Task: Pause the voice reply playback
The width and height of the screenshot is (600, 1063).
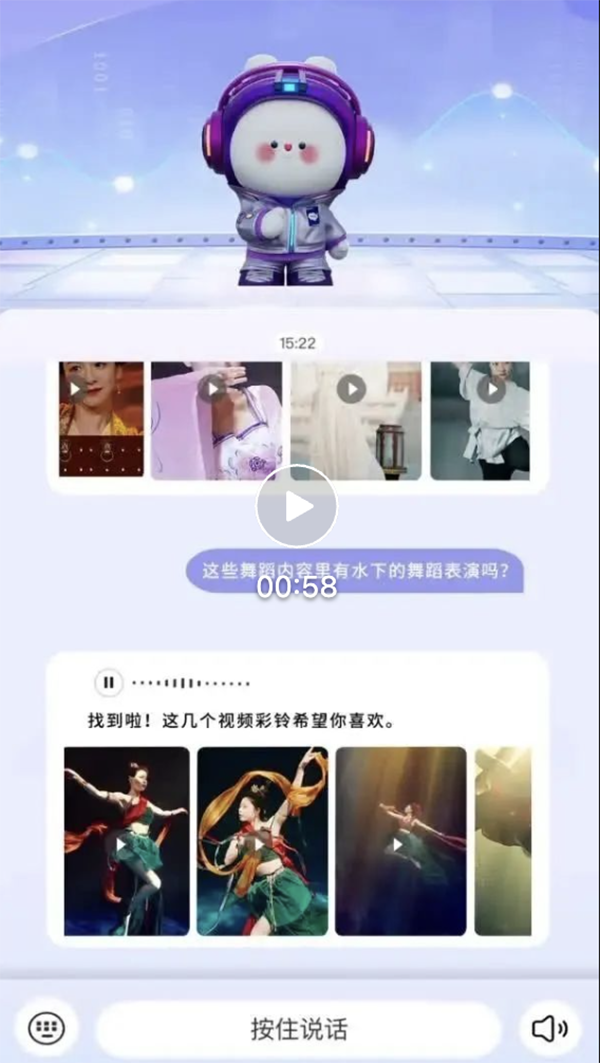Action: click(108, 683)
